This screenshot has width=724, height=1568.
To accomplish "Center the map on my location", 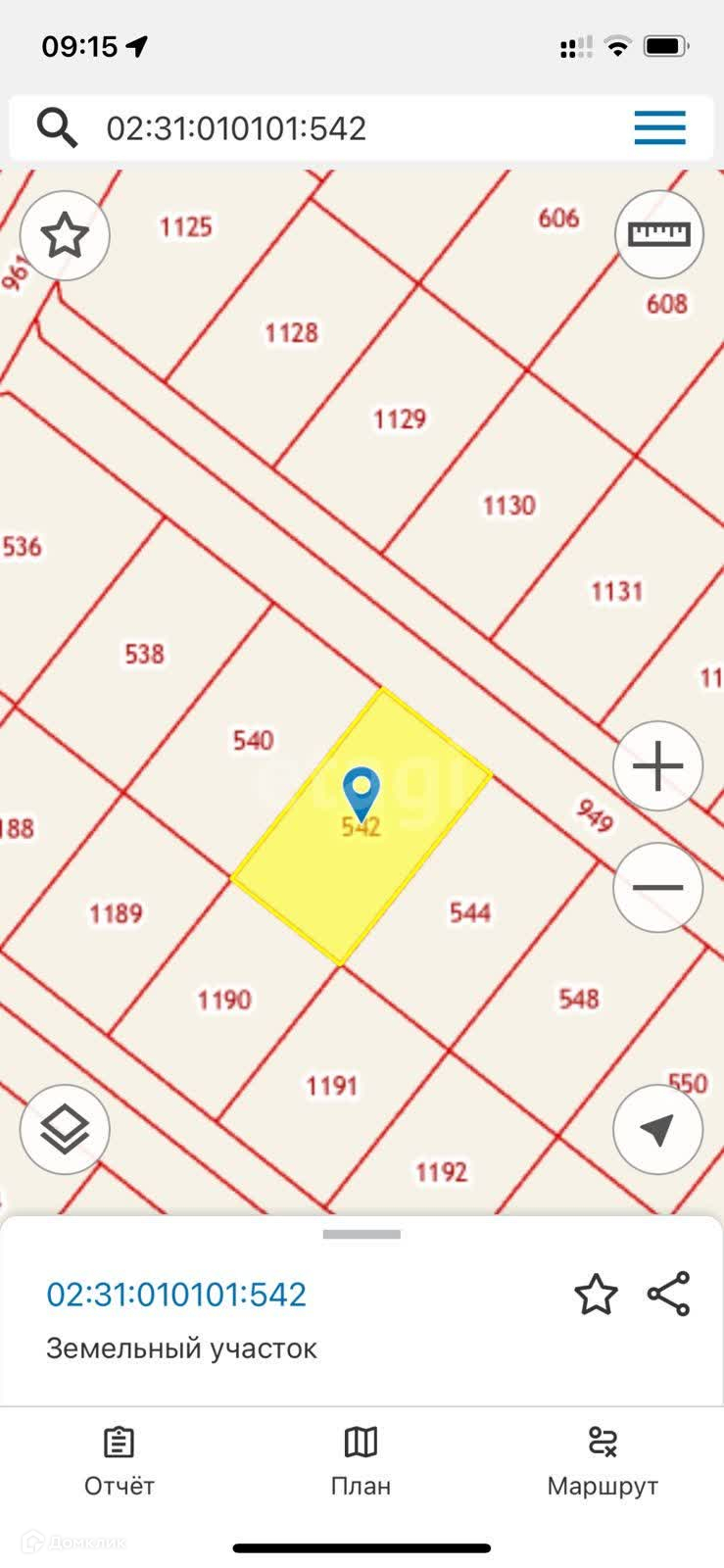I will pyautogui.click(x=658, y=1129).
